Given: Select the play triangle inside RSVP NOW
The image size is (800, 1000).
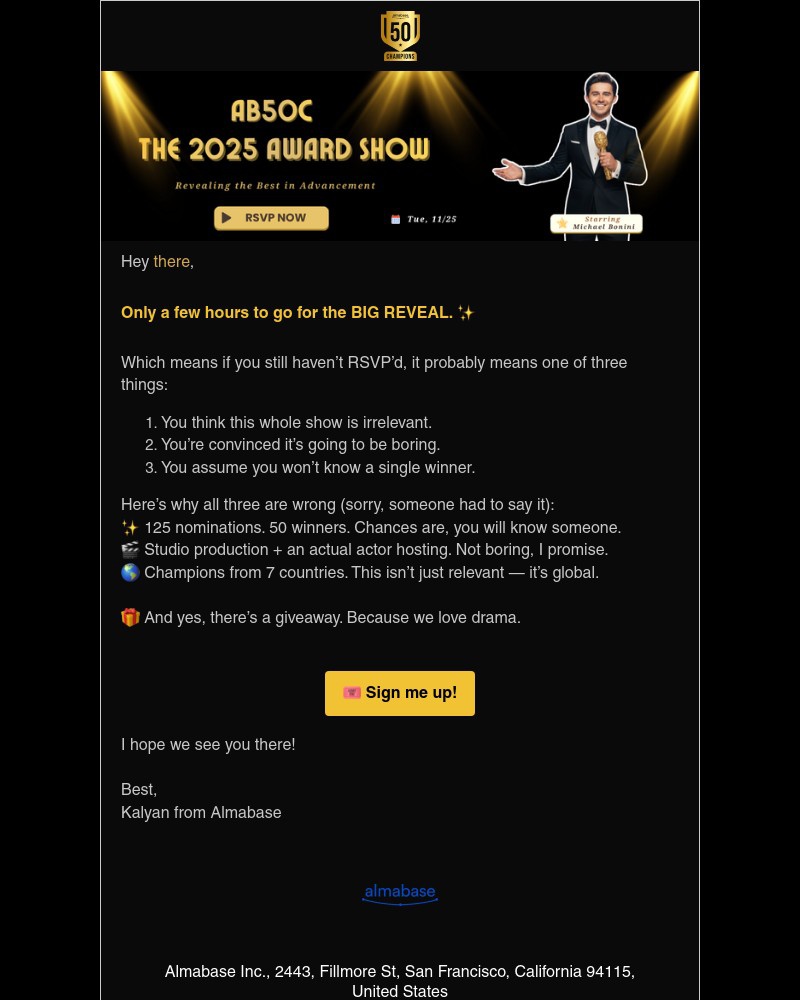Looking at the screenshot, I should [226, 218].
